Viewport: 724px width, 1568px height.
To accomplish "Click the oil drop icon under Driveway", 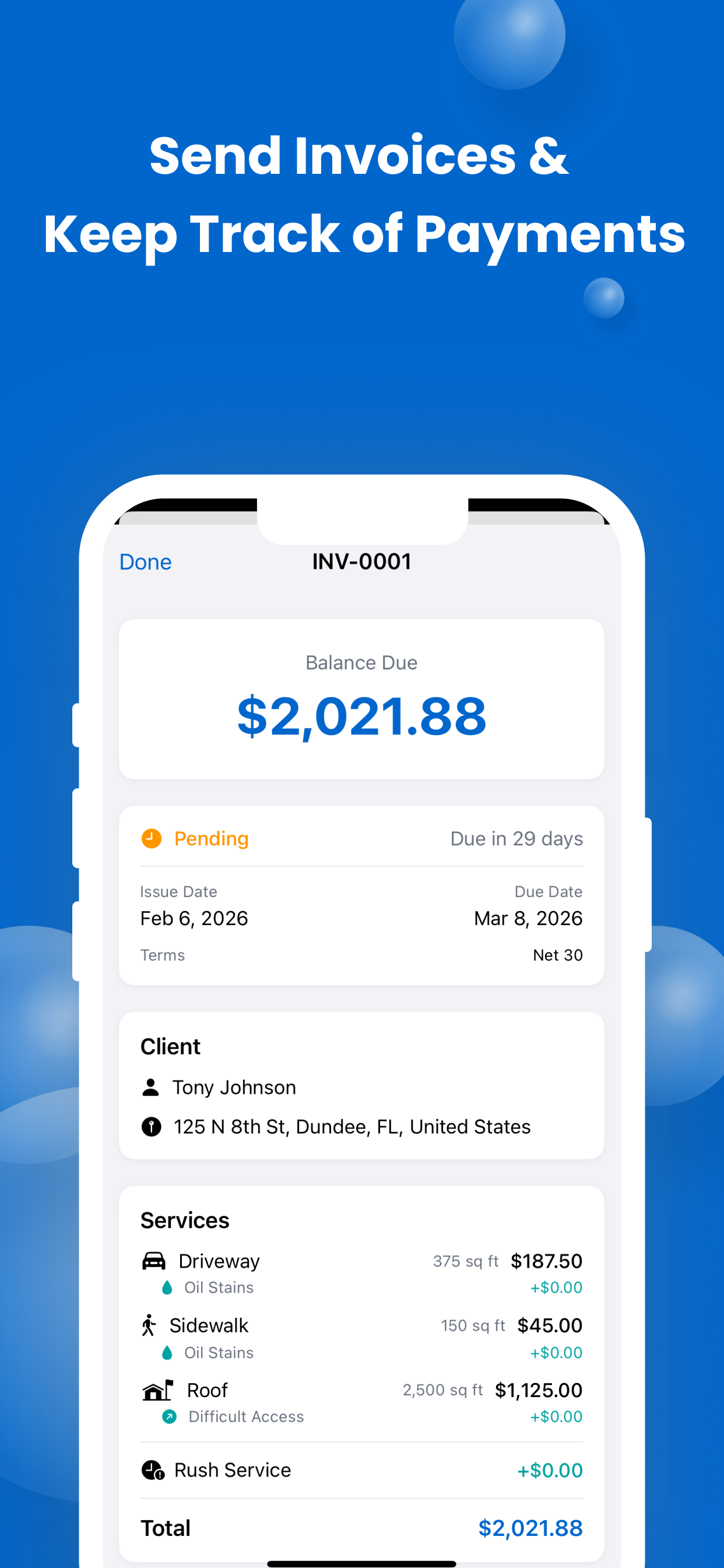I will tap(166, 1287).
